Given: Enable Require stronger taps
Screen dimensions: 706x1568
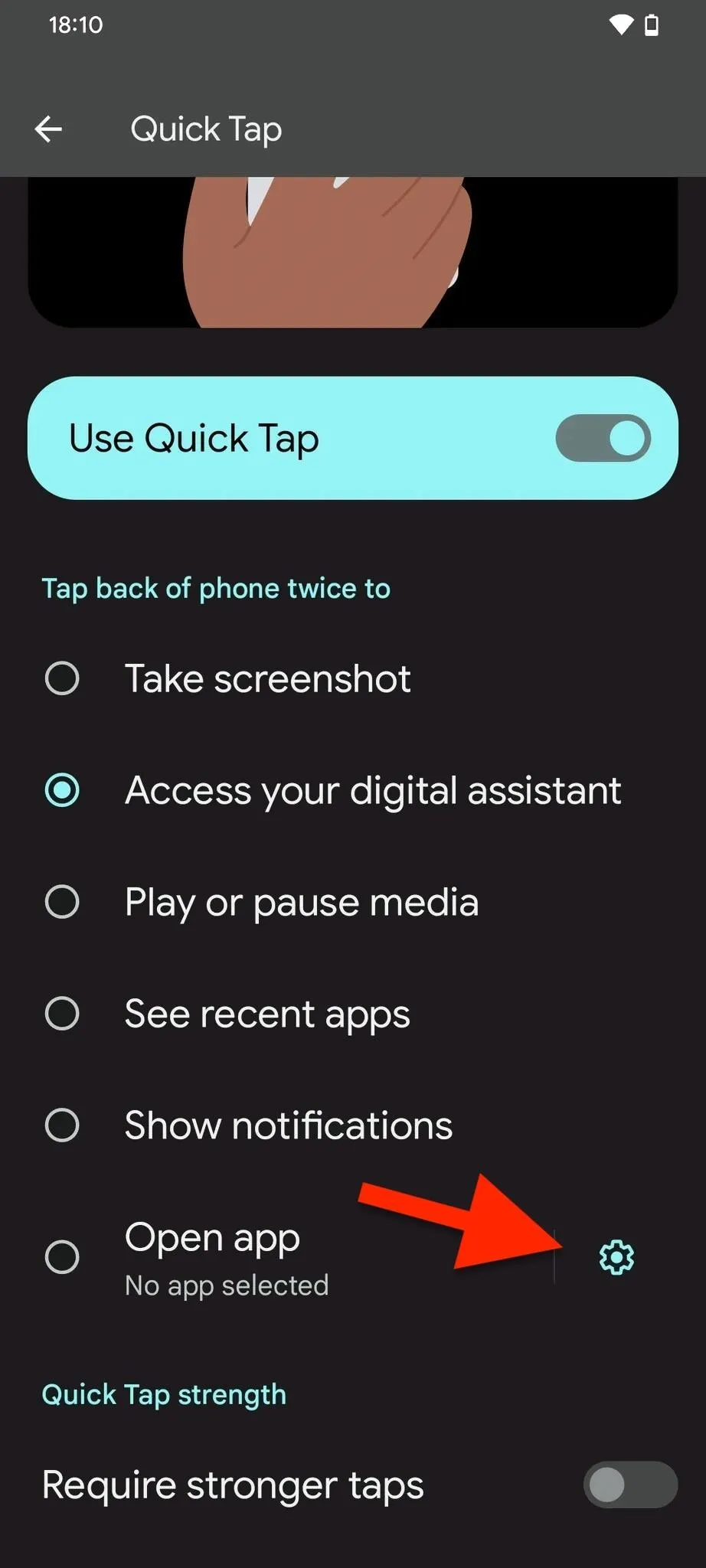Looking at the screenshot, I should pos(630,1485).
